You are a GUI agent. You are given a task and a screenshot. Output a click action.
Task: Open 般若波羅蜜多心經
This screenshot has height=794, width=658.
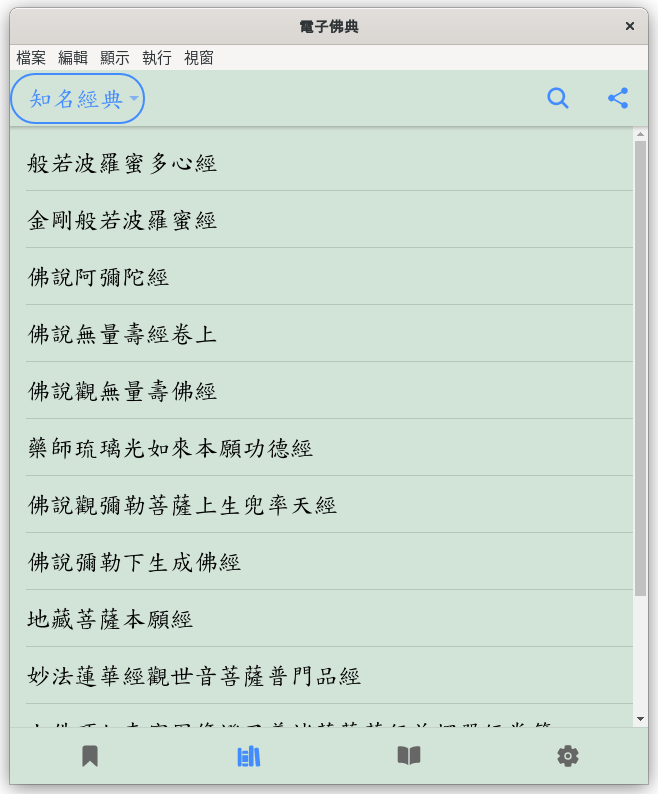point(329,163)
